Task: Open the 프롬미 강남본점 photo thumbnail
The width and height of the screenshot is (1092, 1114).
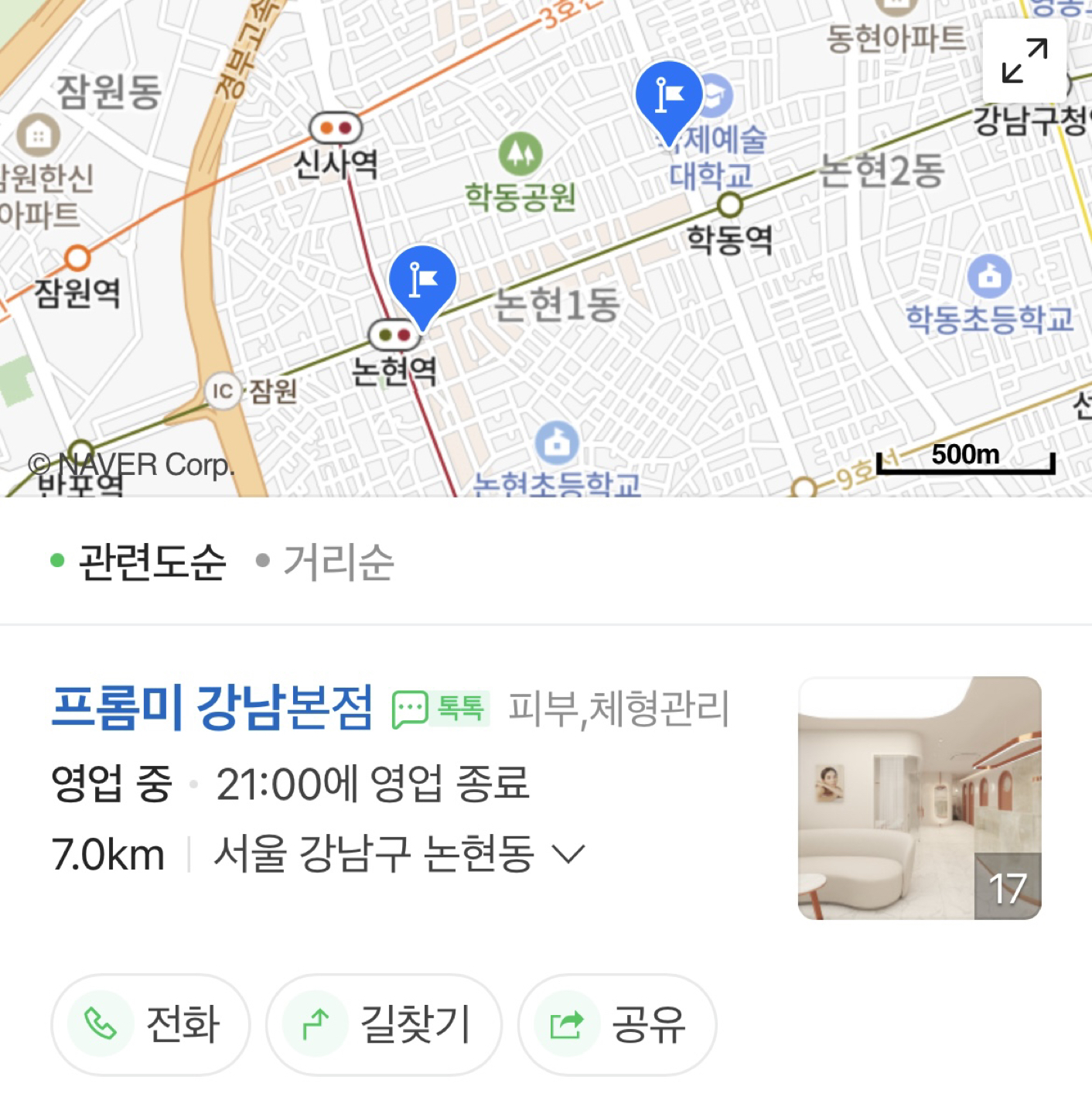Action: point(920,798)
